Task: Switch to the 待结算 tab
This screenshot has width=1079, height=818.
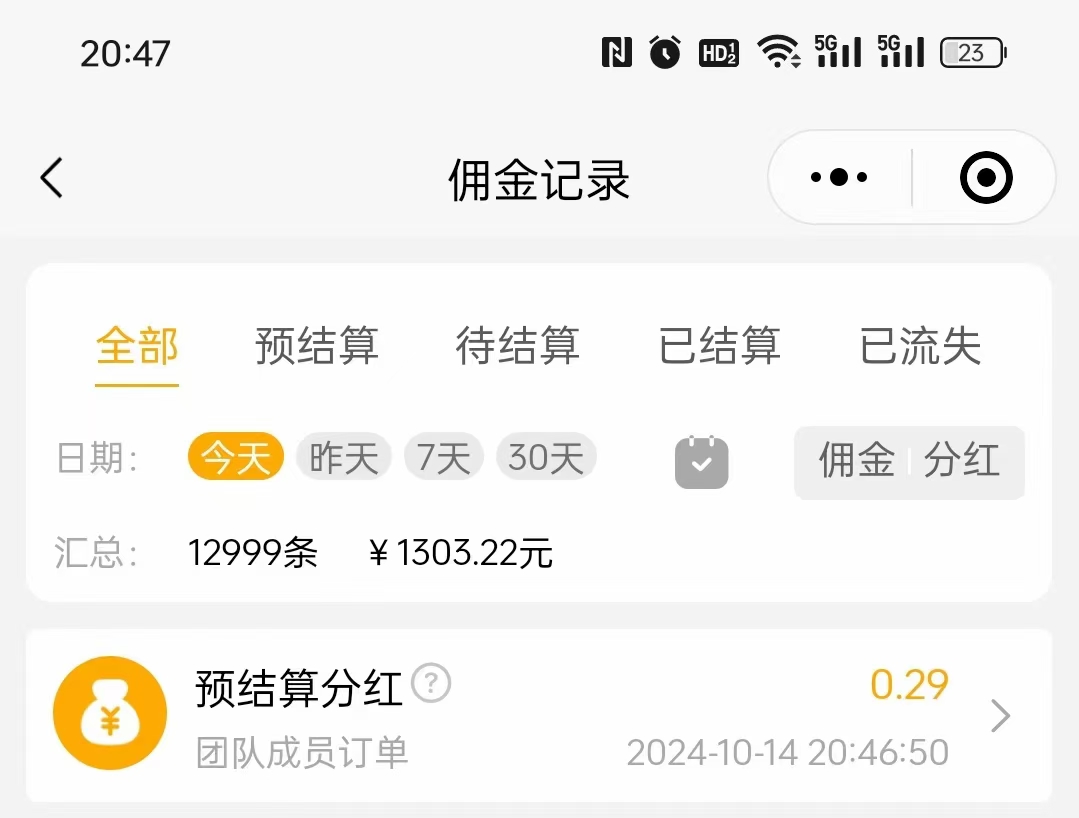Action: click(517, 347)
